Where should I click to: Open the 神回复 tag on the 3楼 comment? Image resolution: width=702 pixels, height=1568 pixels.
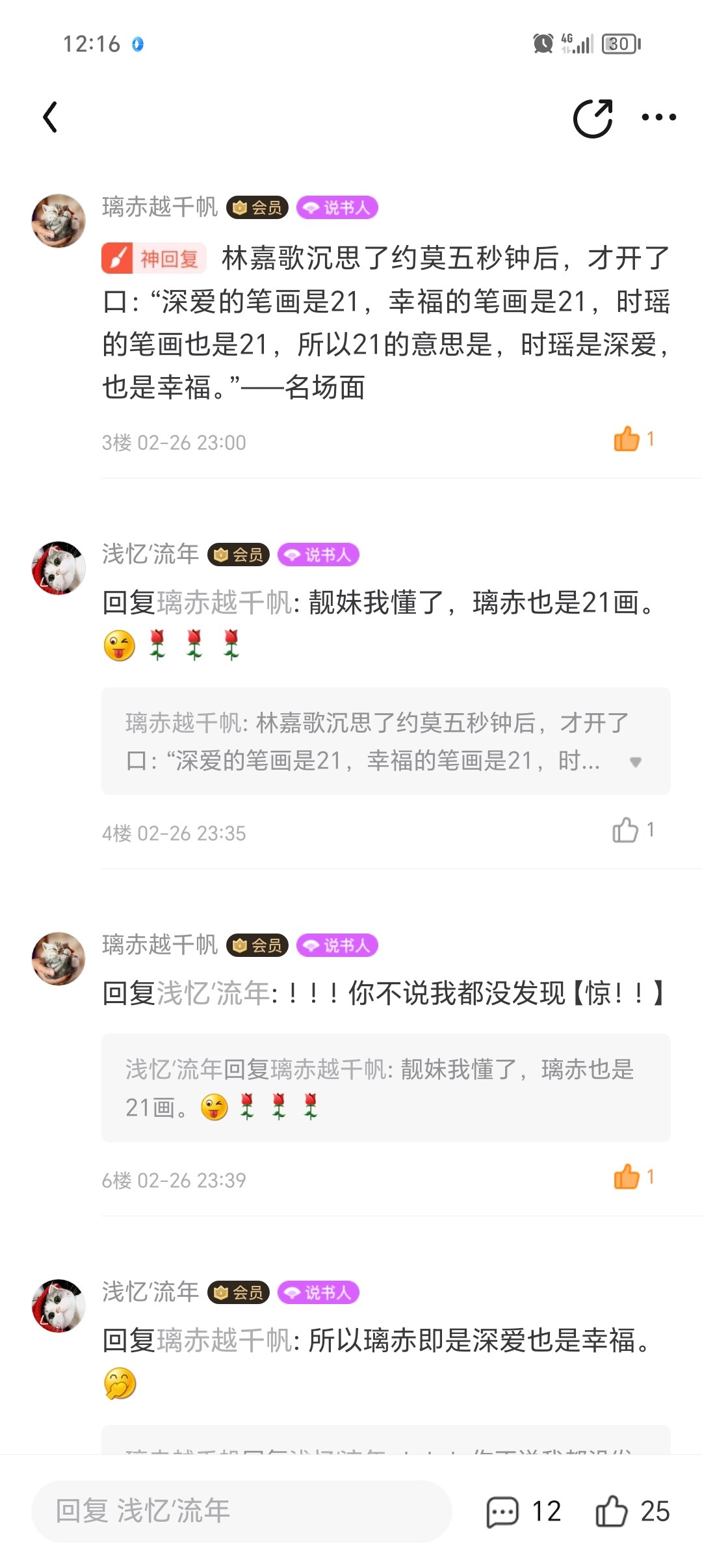154,258
